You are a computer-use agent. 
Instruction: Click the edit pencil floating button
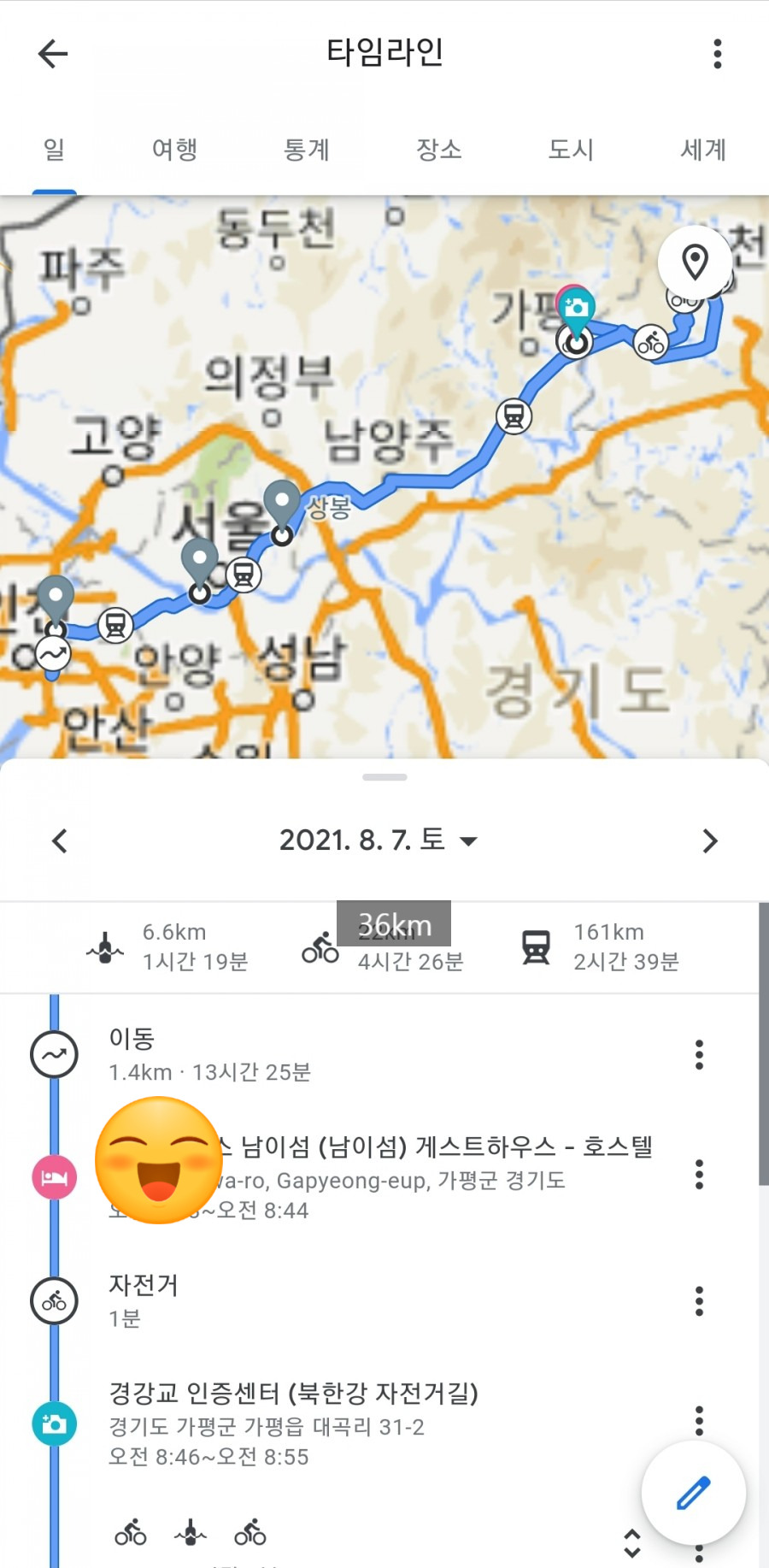693,1491
